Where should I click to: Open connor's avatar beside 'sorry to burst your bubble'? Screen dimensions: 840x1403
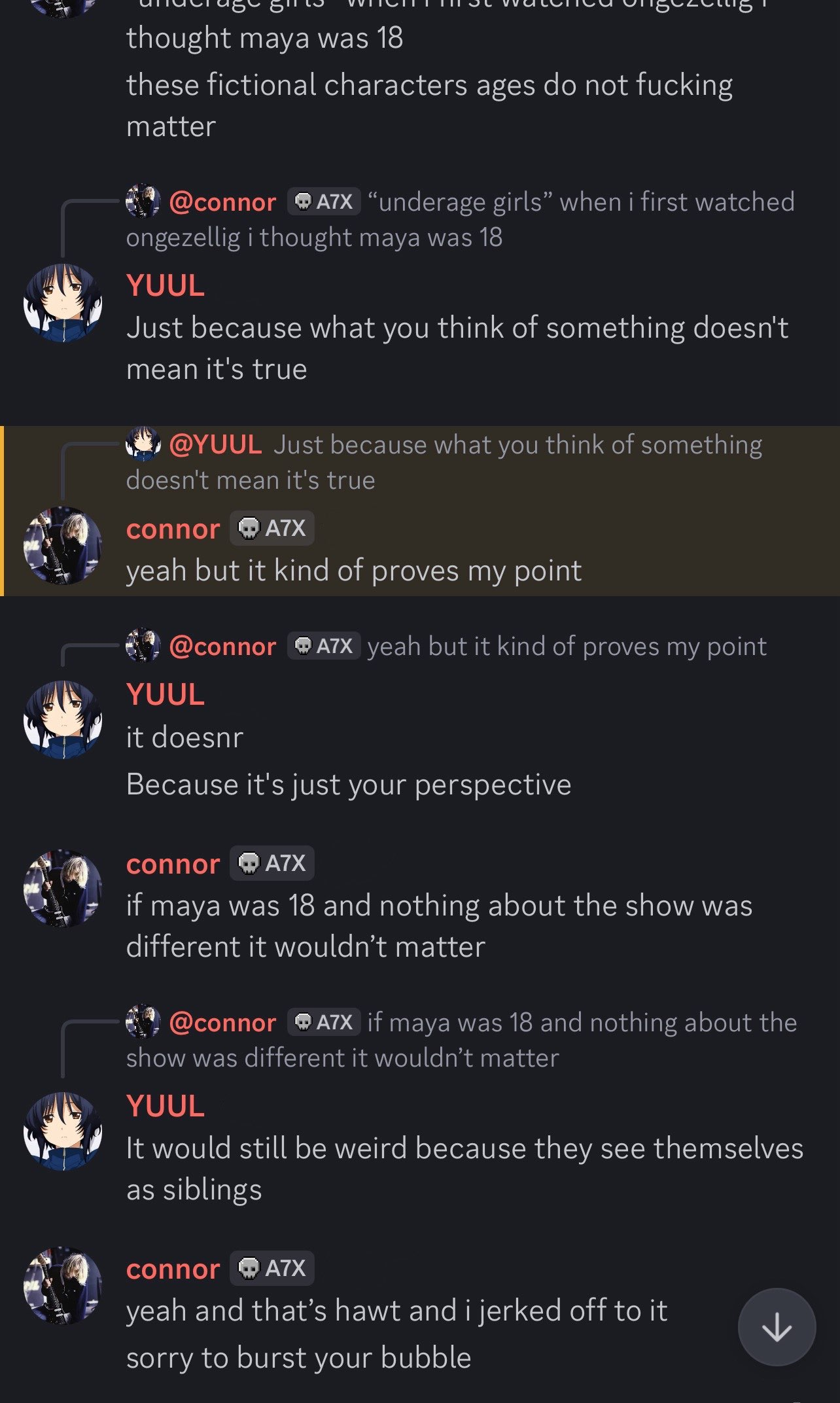point(63,1285)
